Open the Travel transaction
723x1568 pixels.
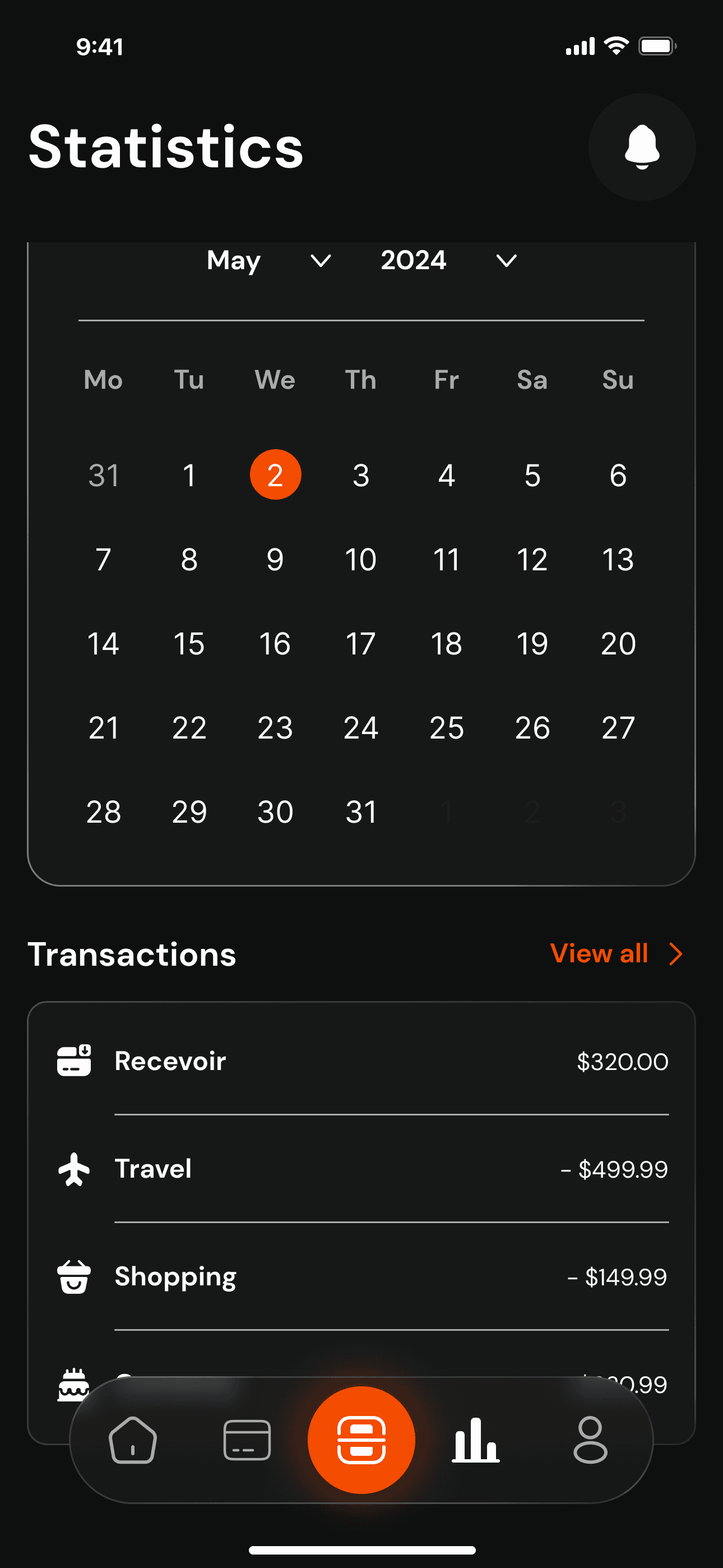[x=361, y=1169]
